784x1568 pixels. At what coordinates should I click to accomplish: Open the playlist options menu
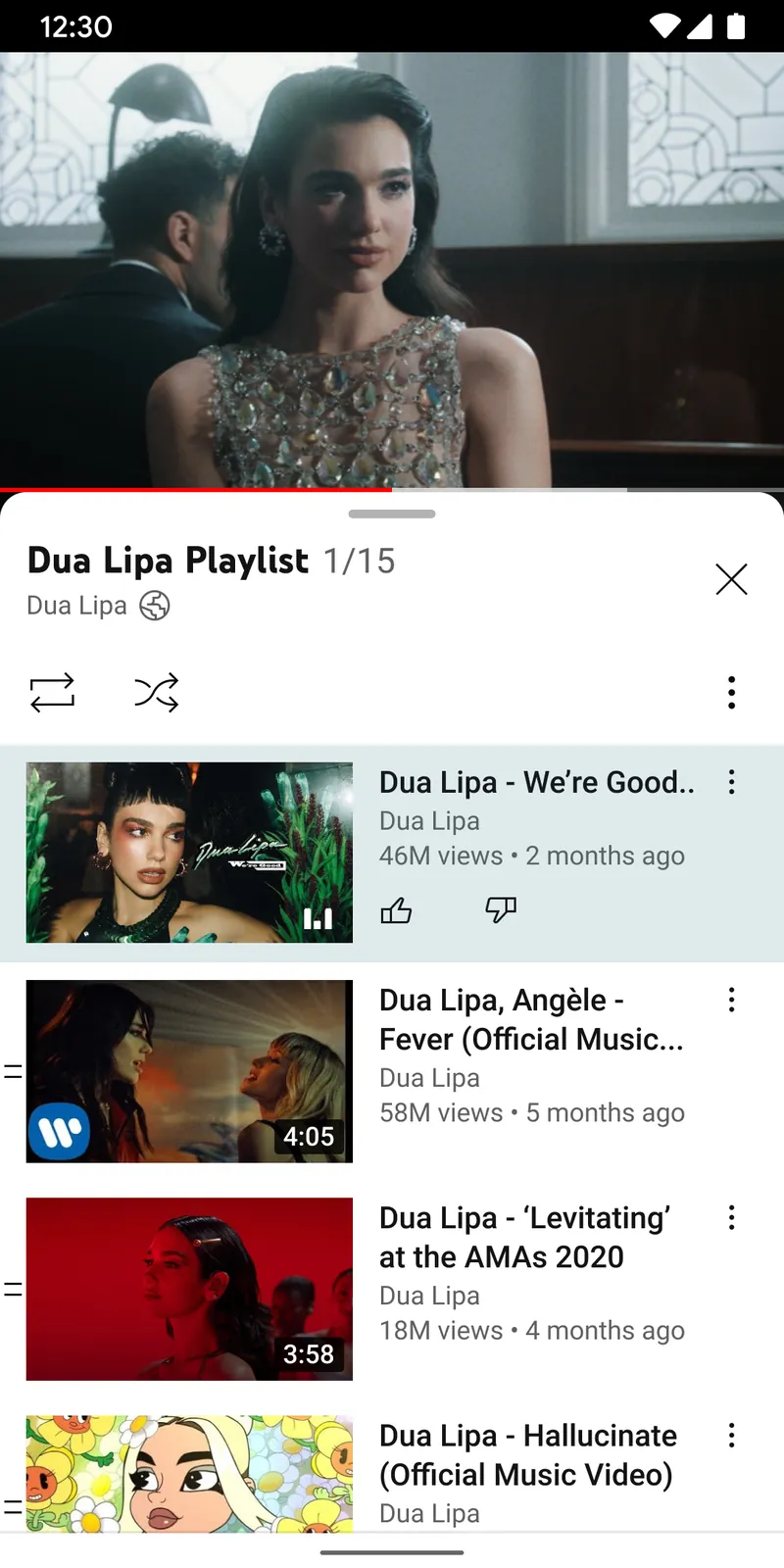(x=731, y=692)
